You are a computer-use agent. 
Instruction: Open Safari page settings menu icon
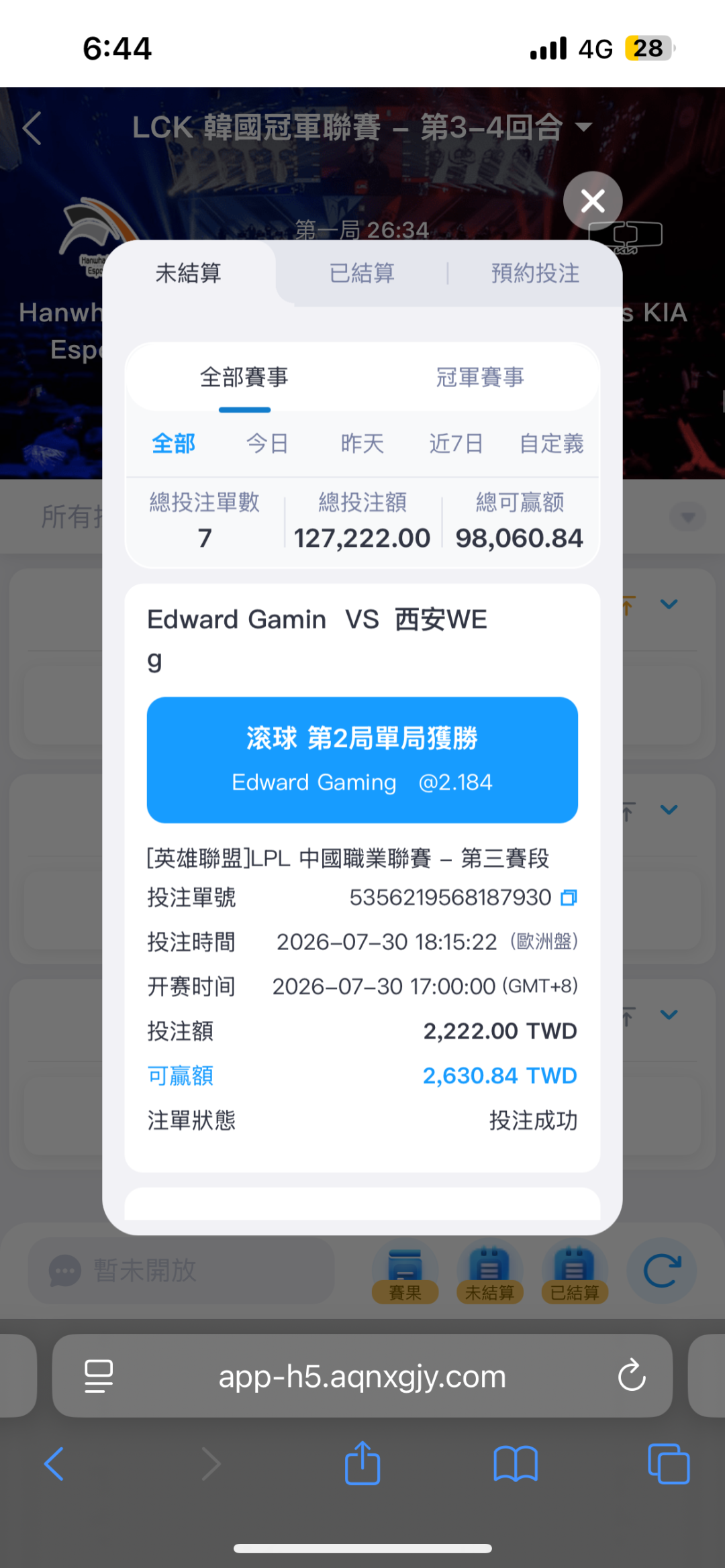99,1376
